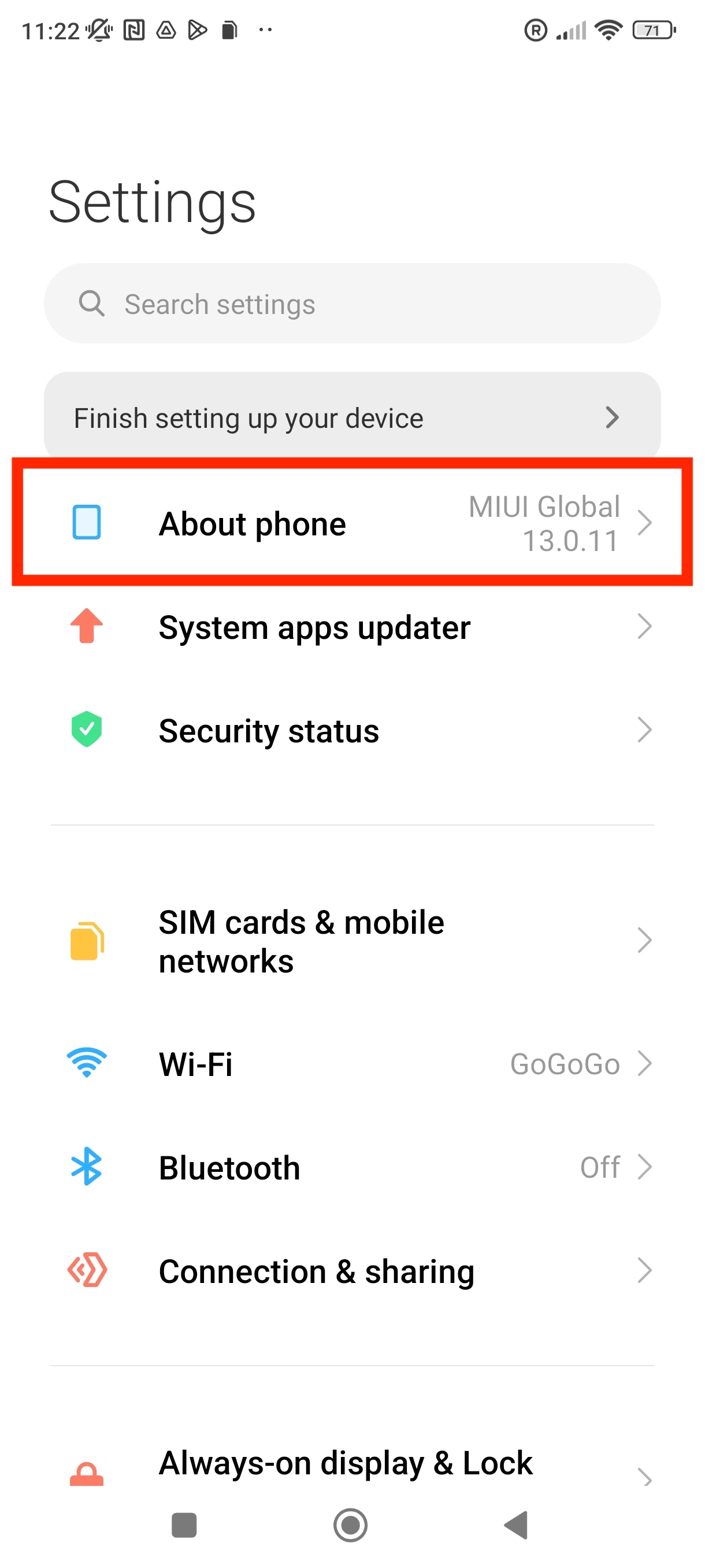Image resolution: width=705 pixels, height=1568 pixels.
Task: Open System apps updater
Action: [x=351, y=627]
